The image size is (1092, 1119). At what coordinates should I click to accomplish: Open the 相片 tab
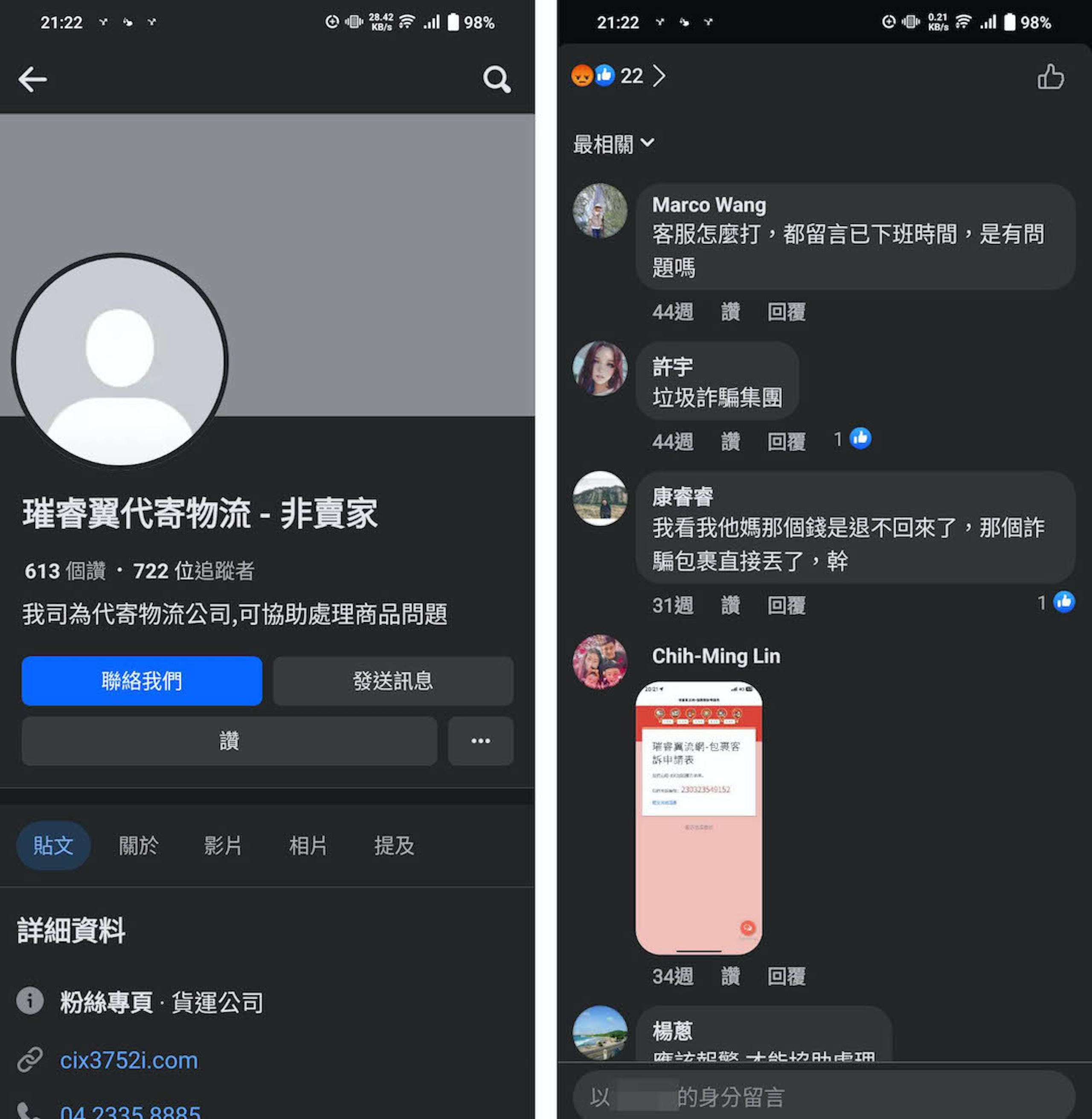pyautogui.click(x=308, y=846)
